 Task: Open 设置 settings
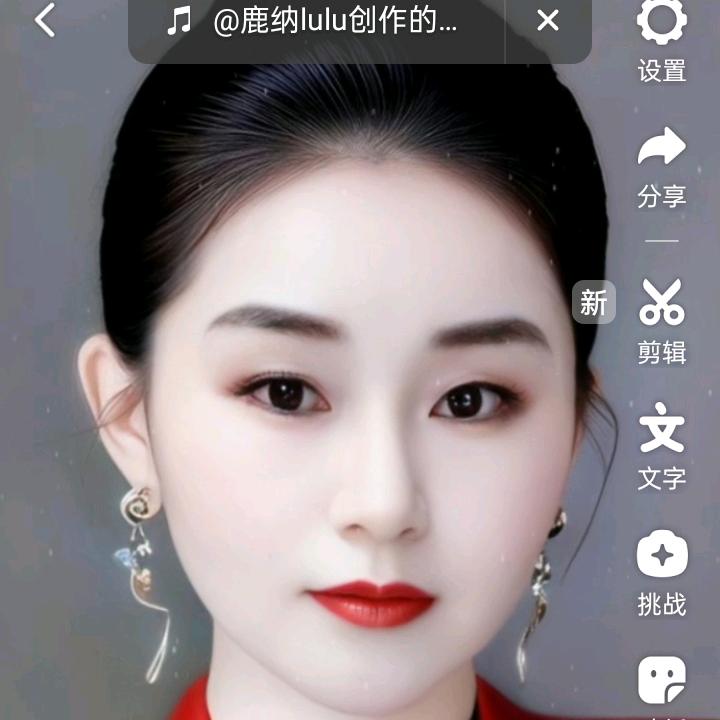click(x=662, y=41)
